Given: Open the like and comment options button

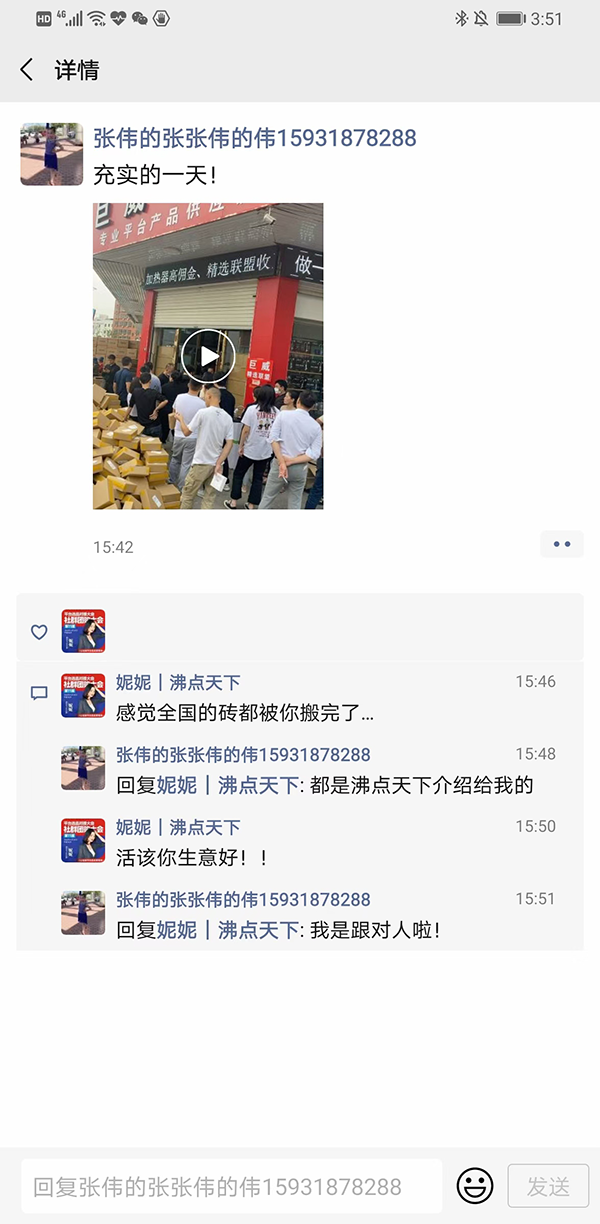Looking at the screenshot, I should click(561, 544).
